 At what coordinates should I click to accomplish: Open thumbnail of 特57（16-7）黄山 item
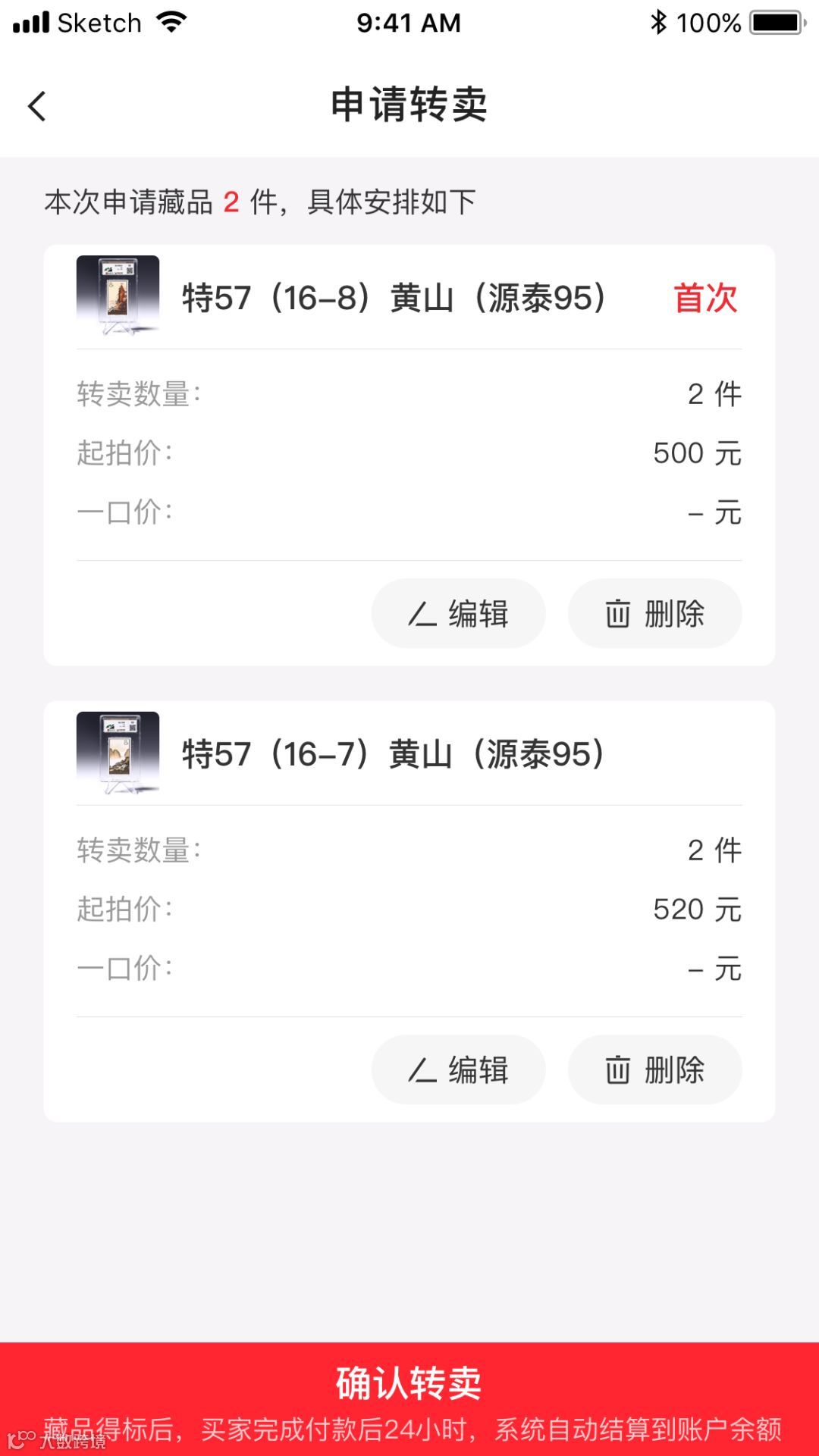click(x=118, y=752)
